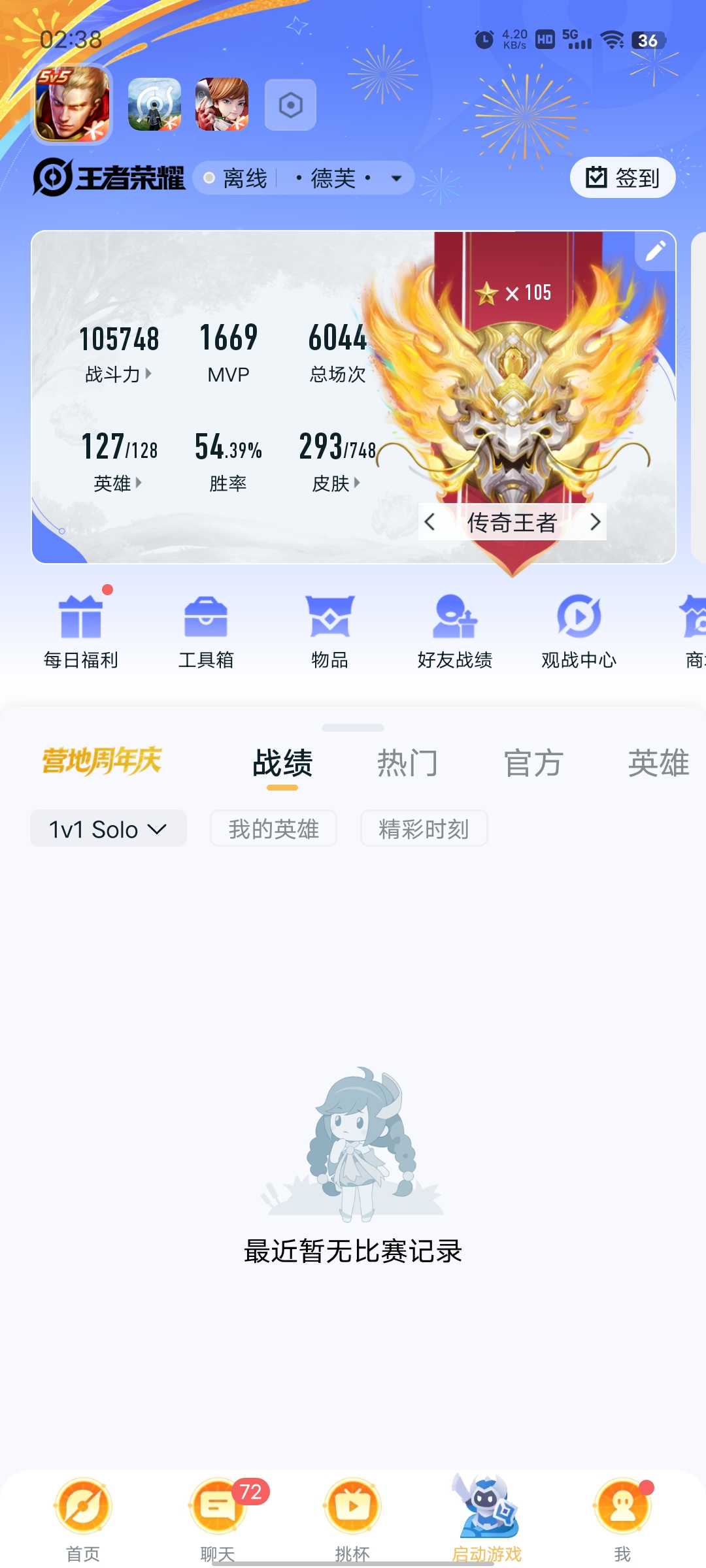706x1568 pixels.
Task: View 好友战绩 friend records
Action: tap(455, 632)
